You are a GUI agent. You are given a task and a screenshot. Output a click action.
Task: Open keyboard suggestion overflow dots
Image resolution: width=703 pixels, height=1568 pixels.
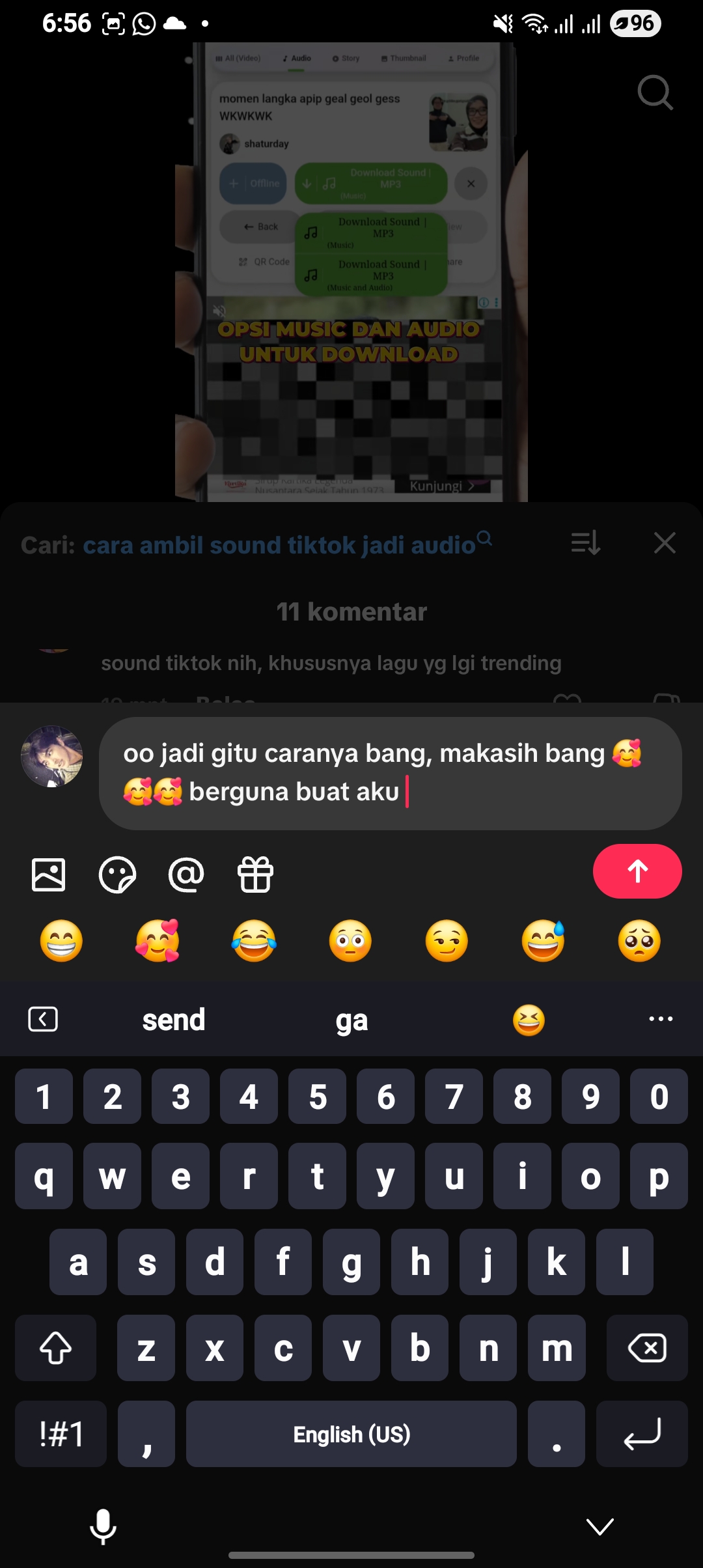pos(661,1019)
